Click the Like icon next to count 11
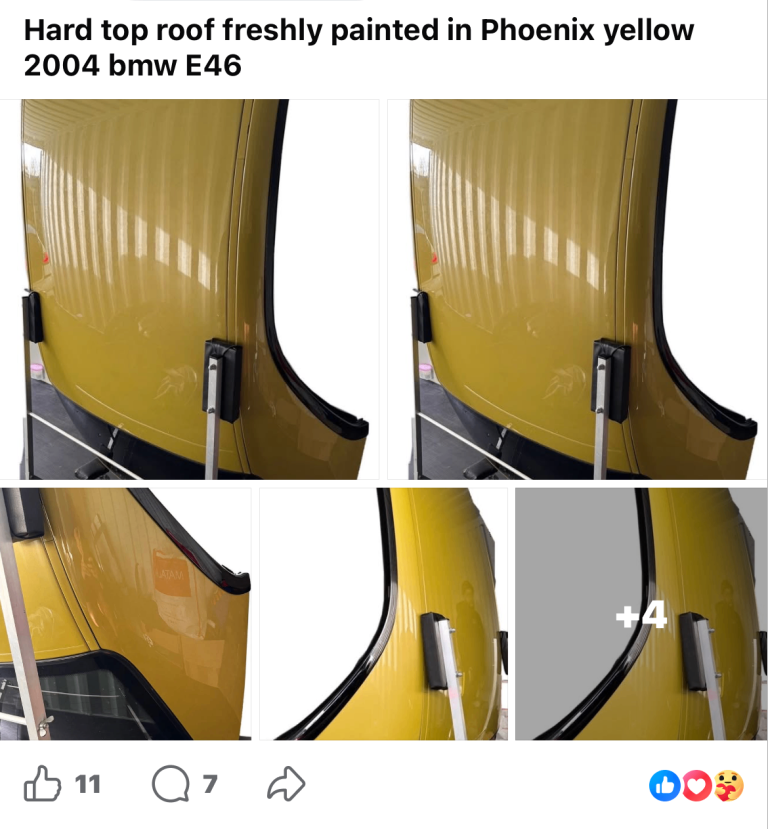Viewport: 768px width, 829px height. tap(42, 784)
